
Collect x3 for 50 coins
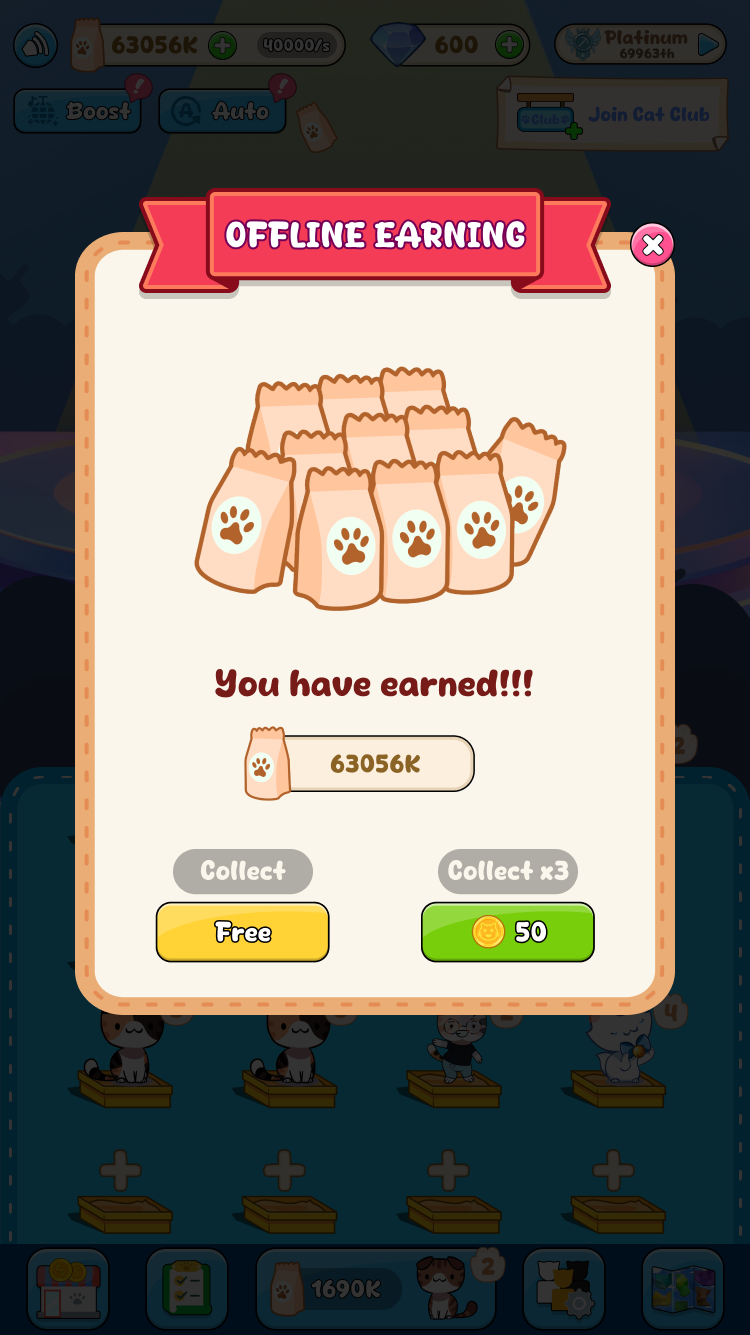[x=508, y=932]
